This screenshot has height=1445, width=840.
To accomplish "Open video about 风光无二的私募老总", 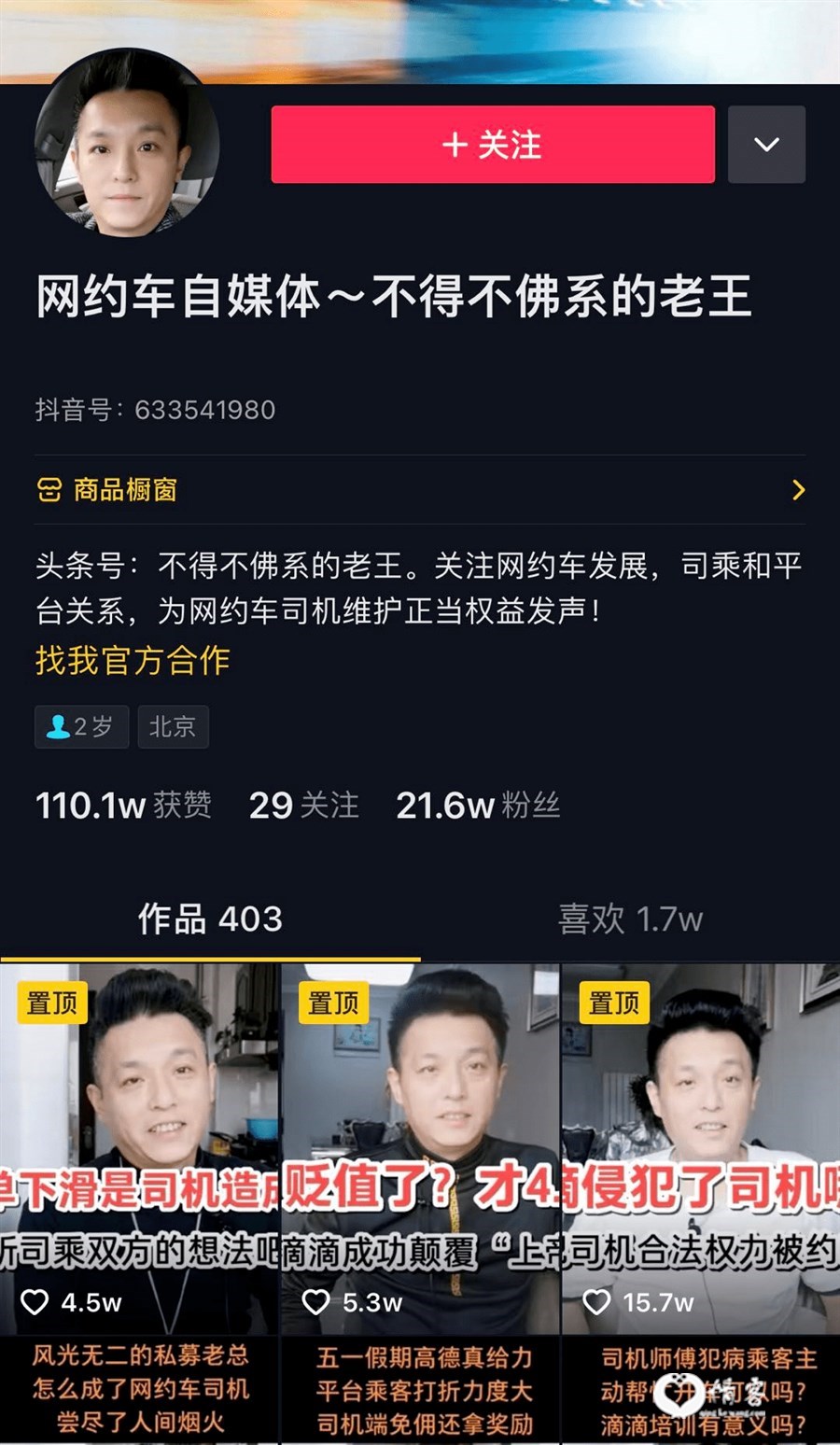I will 140,1391.
